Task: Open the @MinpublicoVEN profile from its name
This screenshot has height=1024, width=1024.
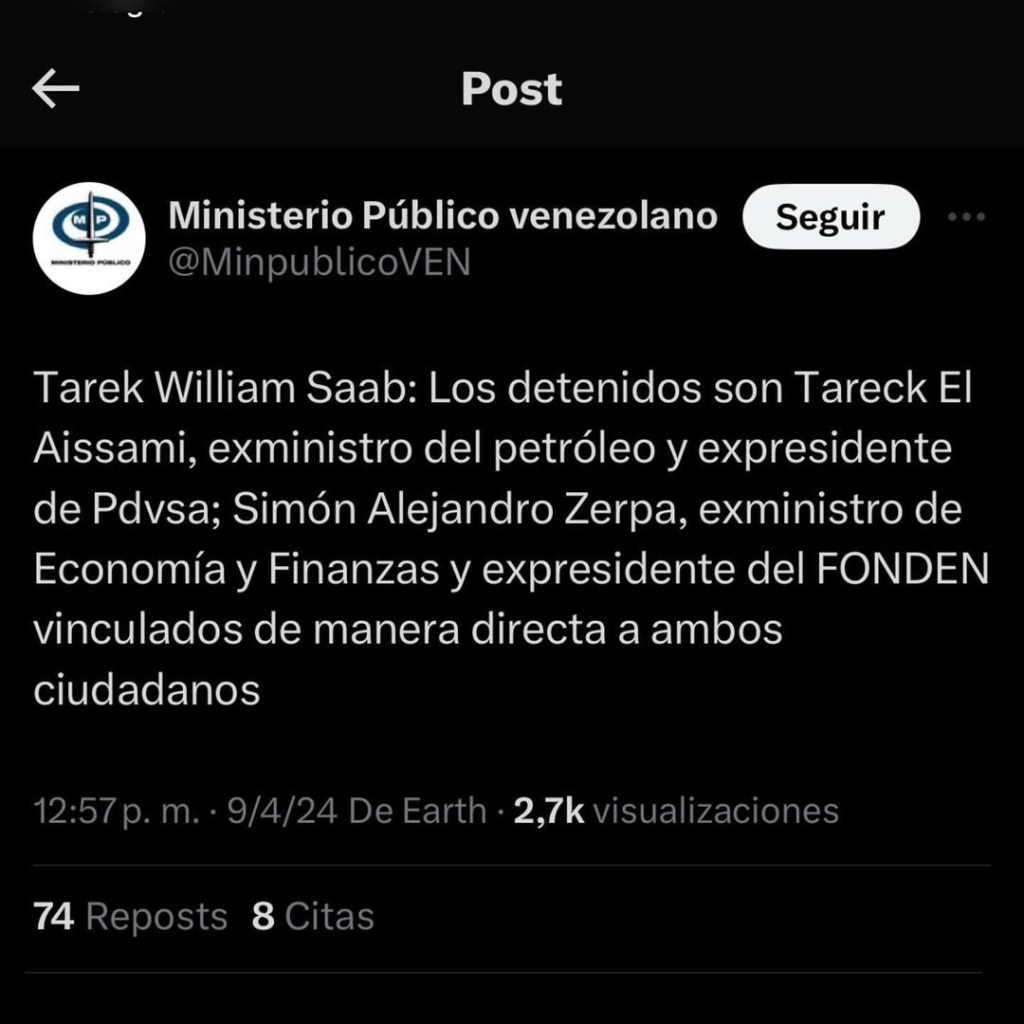Action: click(x=443, y=216)
